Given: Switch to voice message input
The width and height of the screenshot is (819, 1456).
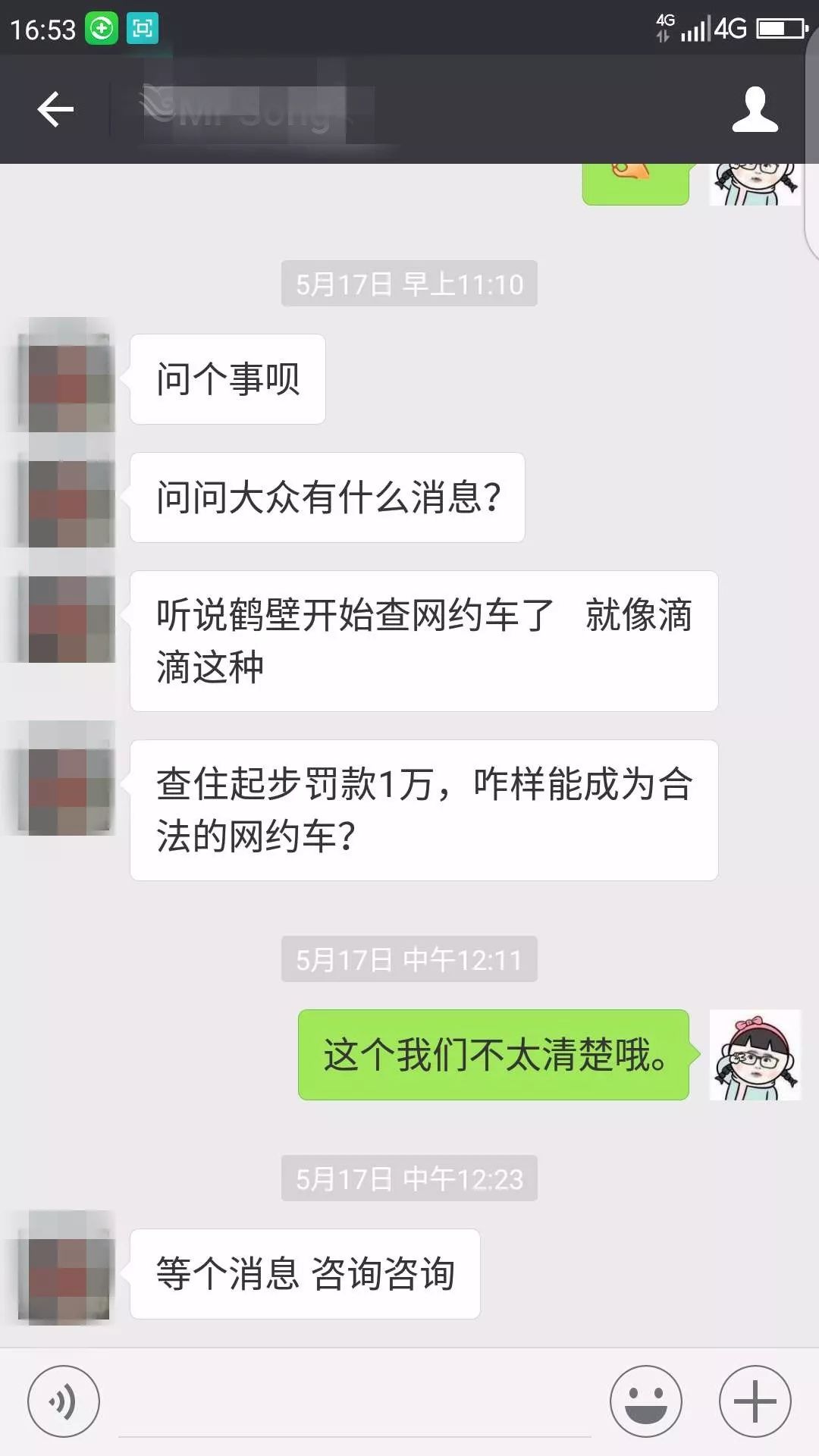Looking at the screenshot, I should (64, 1401).
